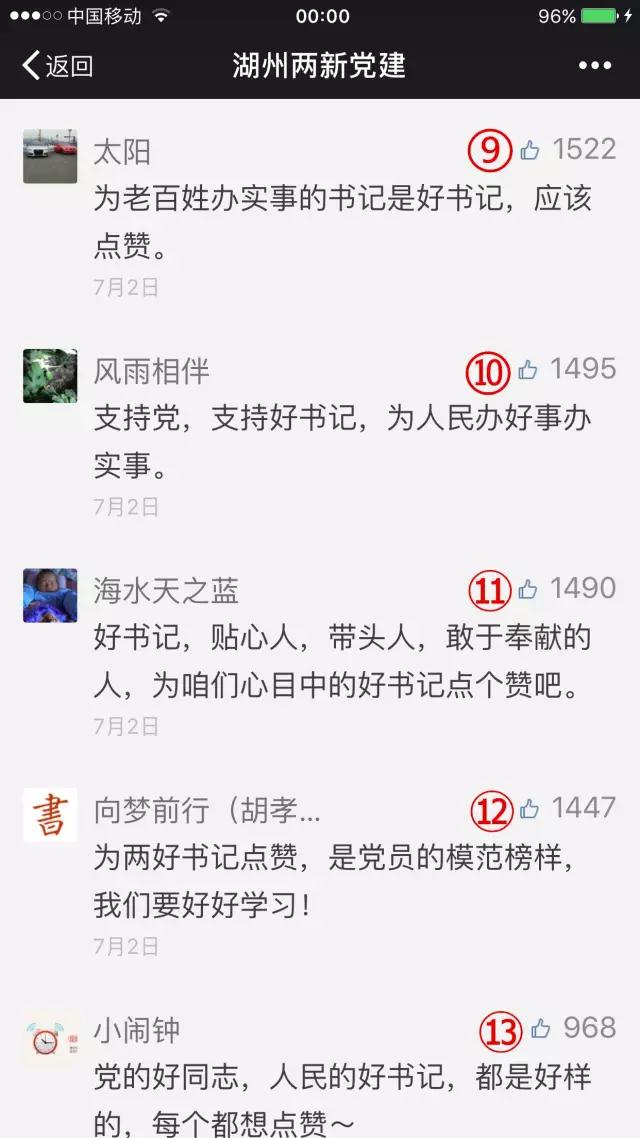
Task: Like the comment by 风雨相伴
Action: (528, 370)
